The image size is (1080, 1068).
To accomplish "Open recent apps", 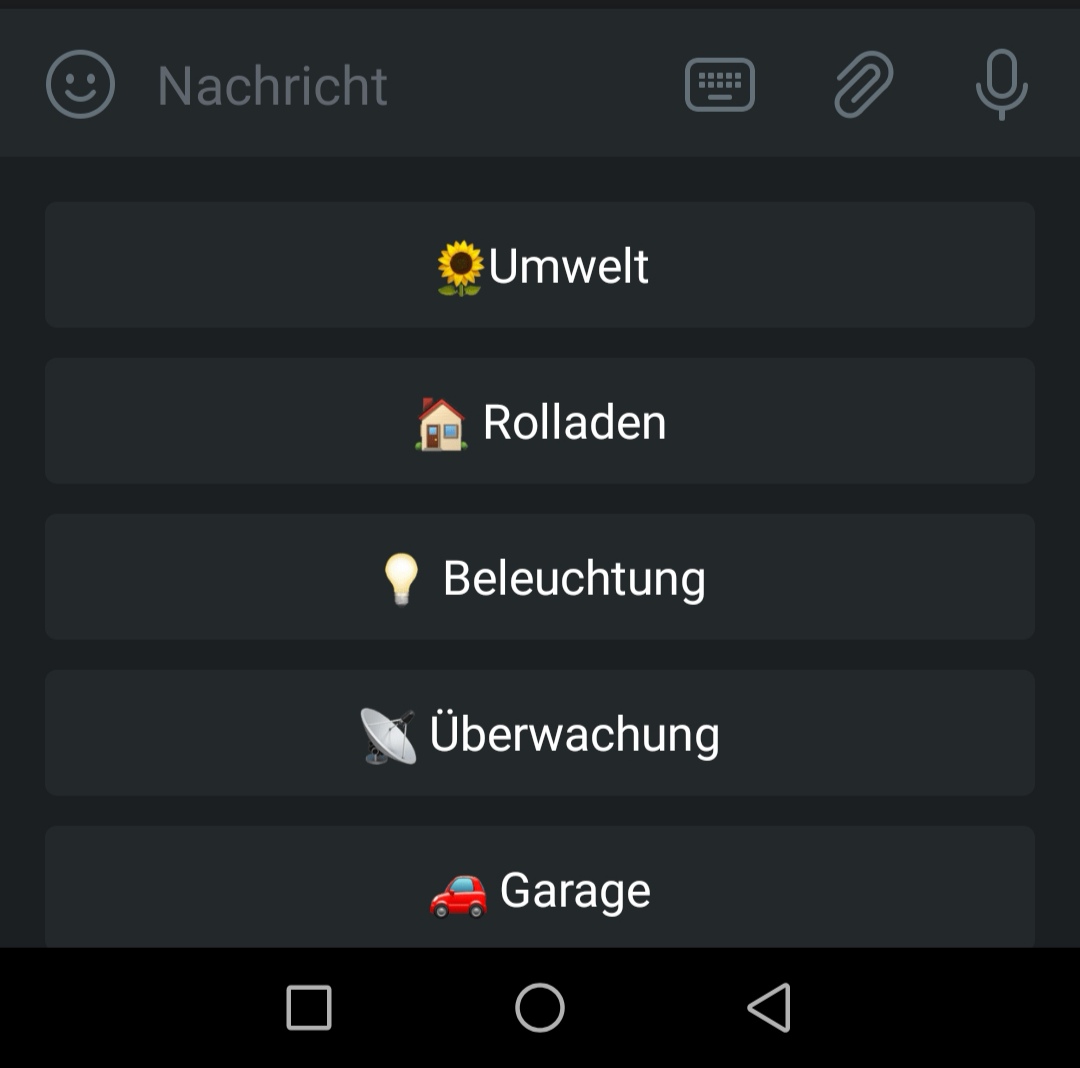I will coord(309,1007).
